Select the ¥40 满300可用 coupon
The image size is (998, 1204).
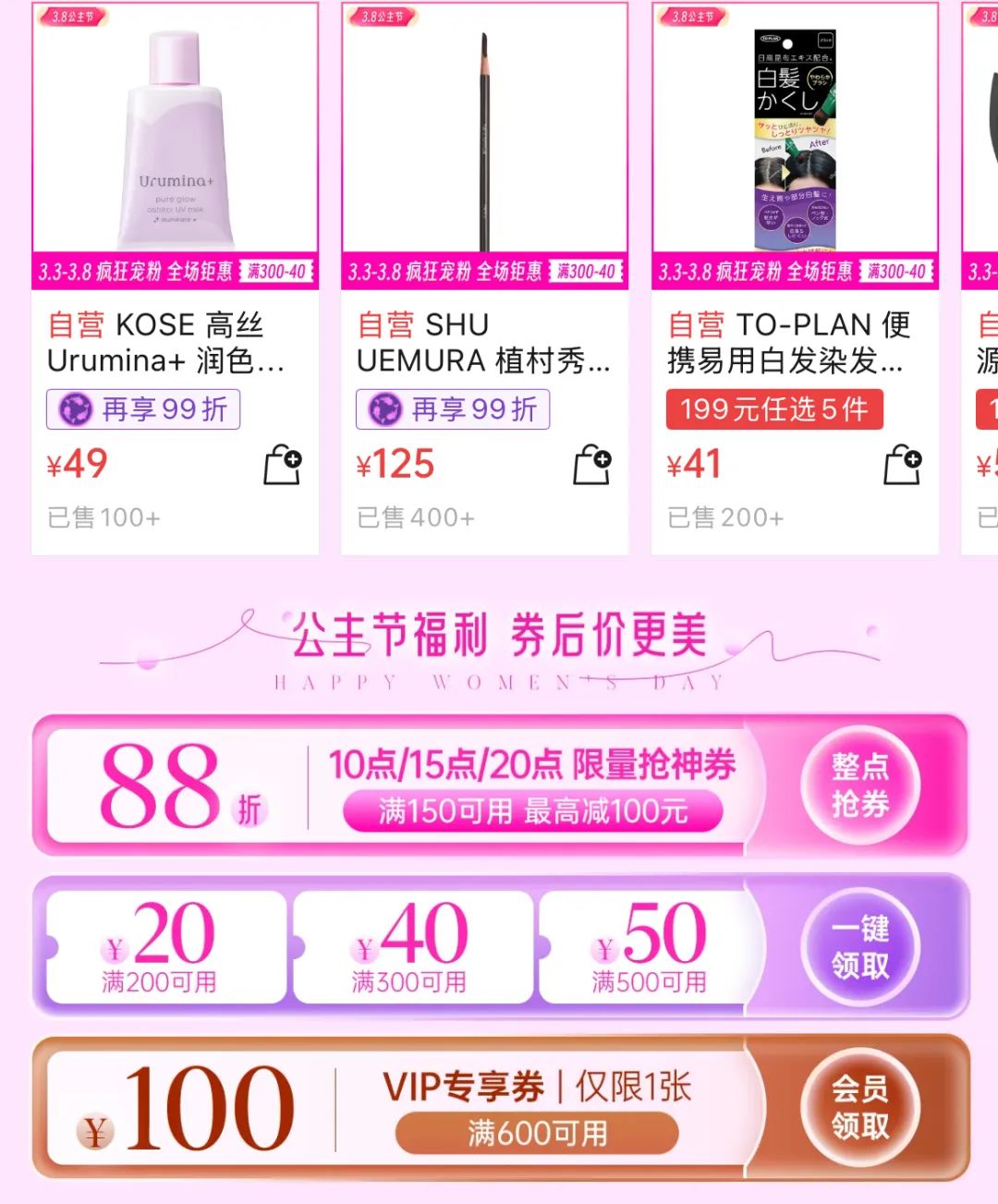click(412, 947)
